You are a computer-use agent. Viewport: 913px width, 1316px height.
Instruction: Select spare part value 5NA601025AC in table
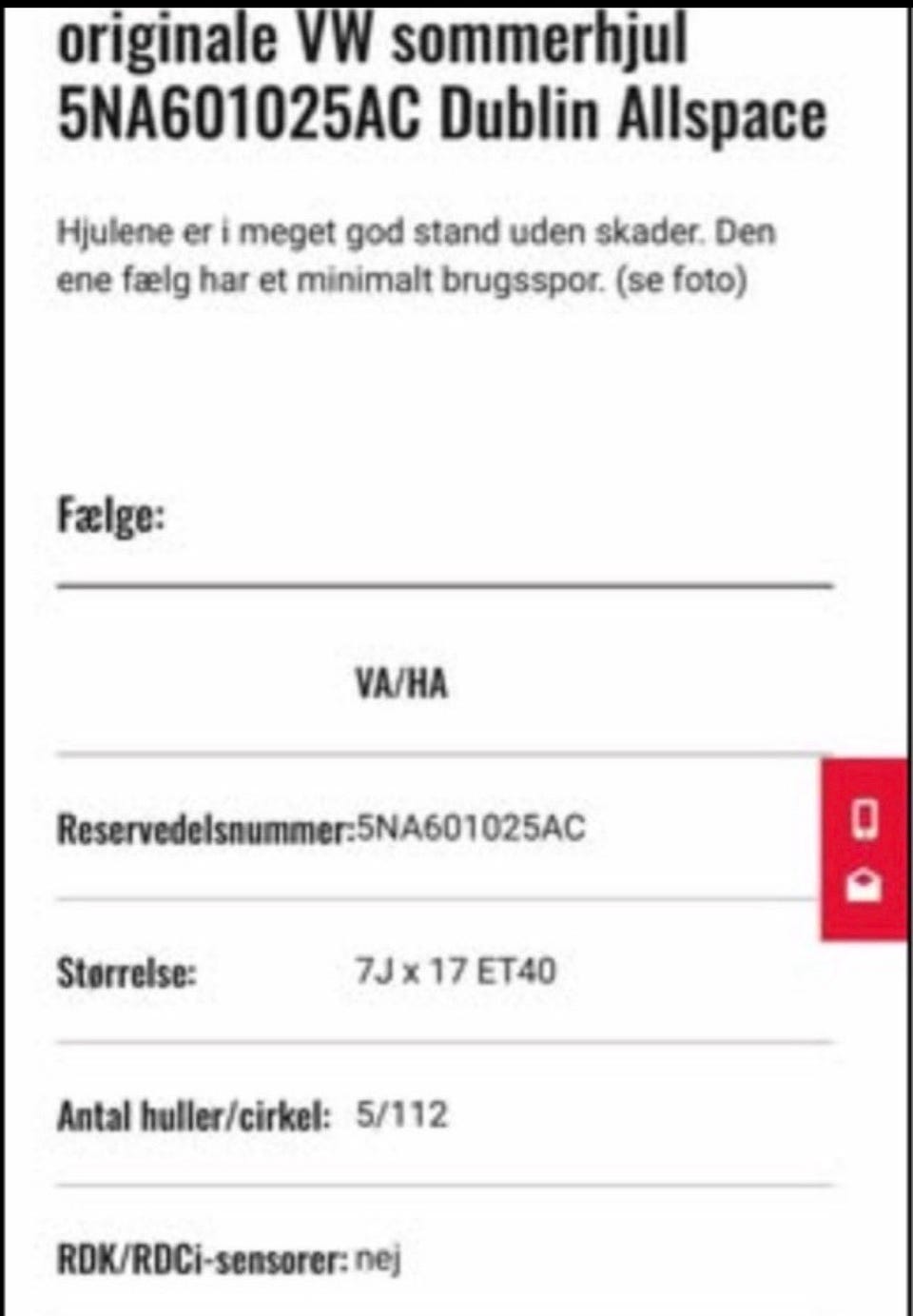tap(473, 826)
